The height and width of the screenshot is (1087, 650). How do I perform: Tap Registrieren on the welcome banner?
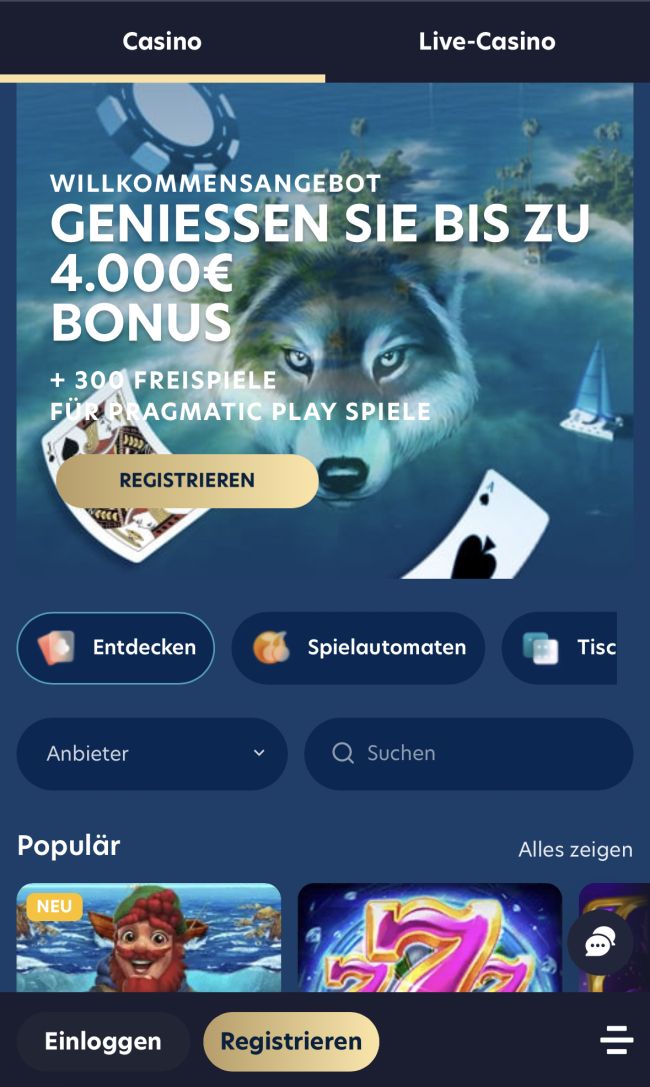187,481
